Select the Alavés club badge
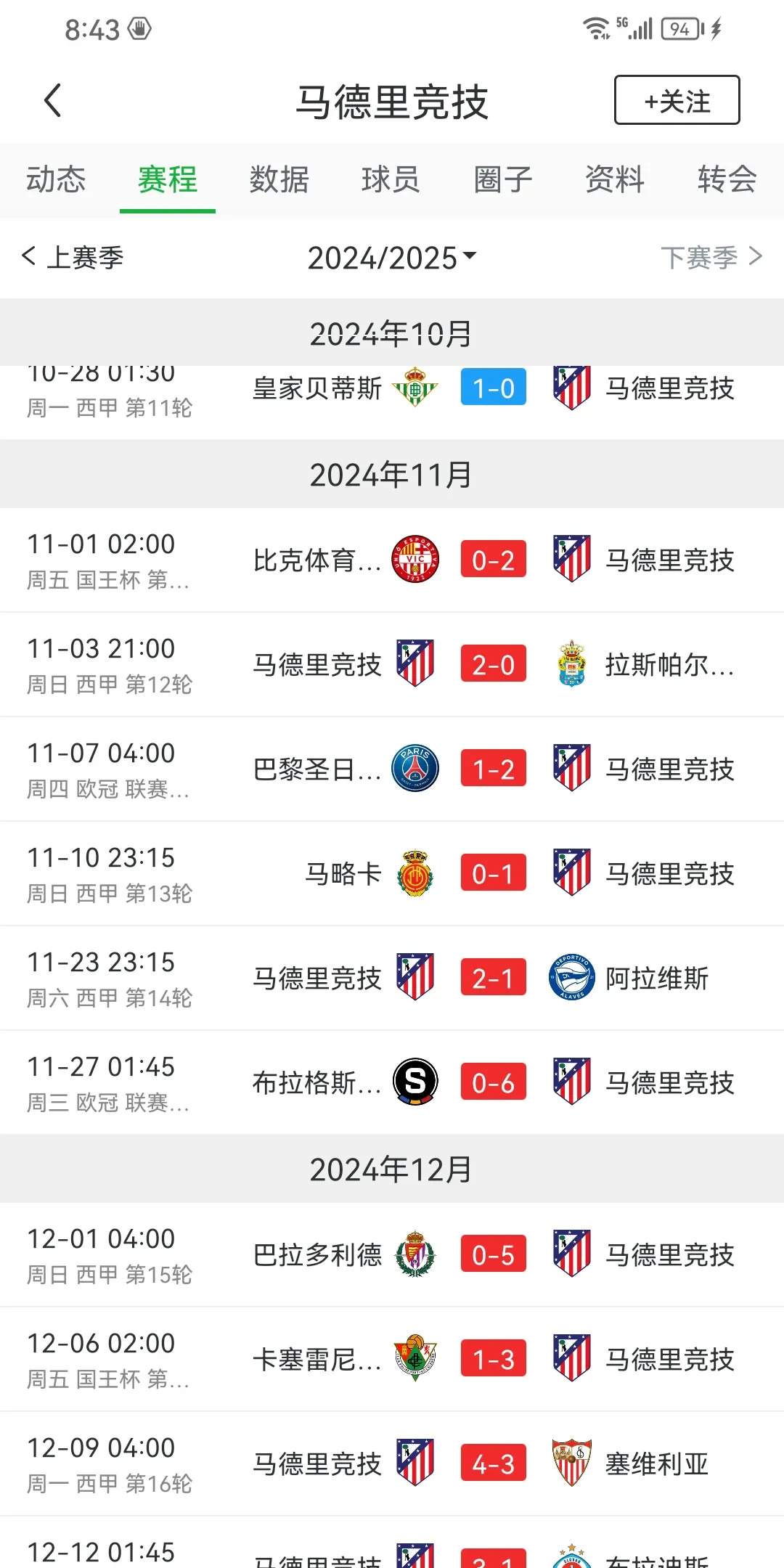This screenshot has width=784, height=1568. [x=573, y=978]
